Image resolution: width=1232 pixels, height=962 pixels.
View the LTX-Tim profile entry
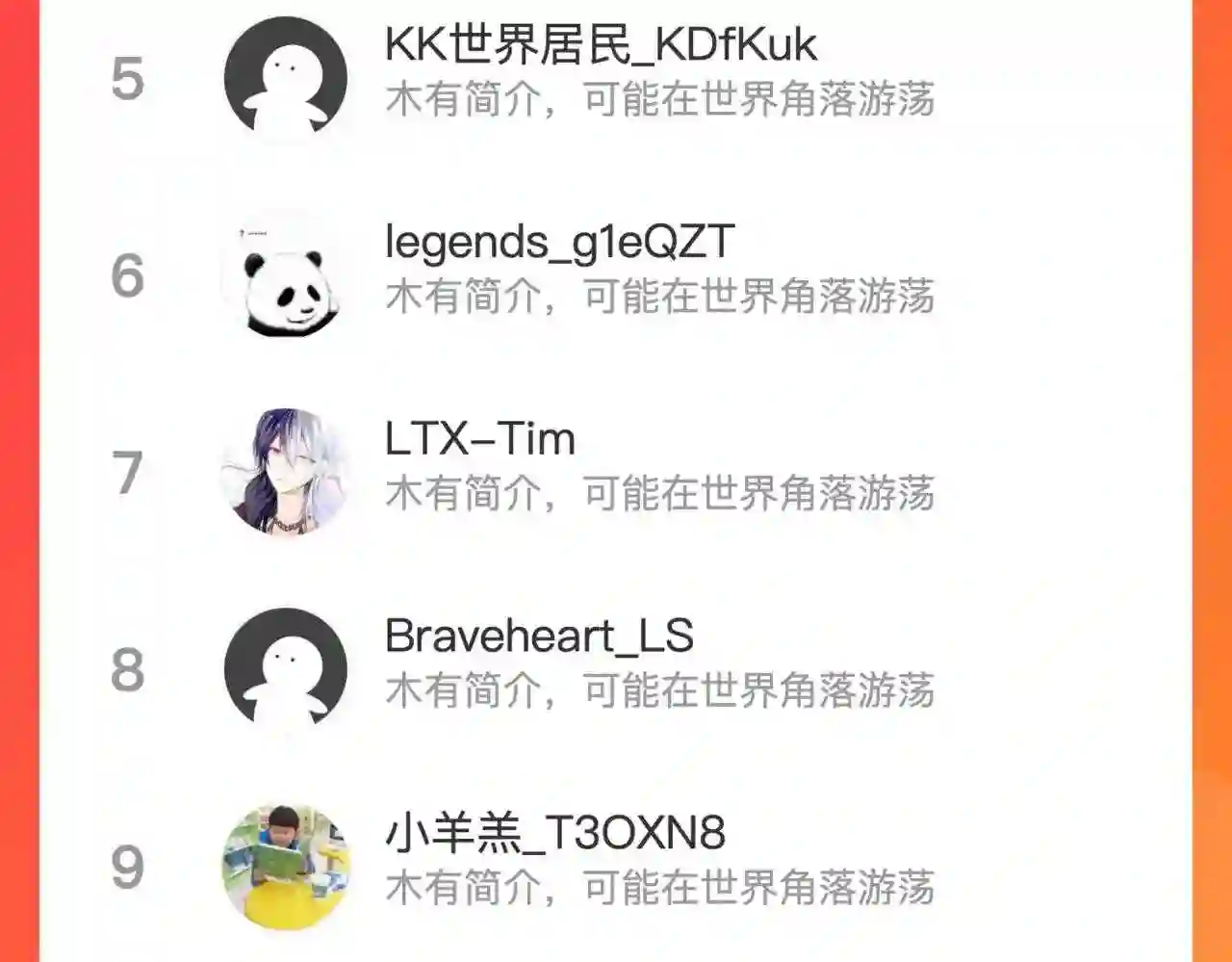[616, 472]
